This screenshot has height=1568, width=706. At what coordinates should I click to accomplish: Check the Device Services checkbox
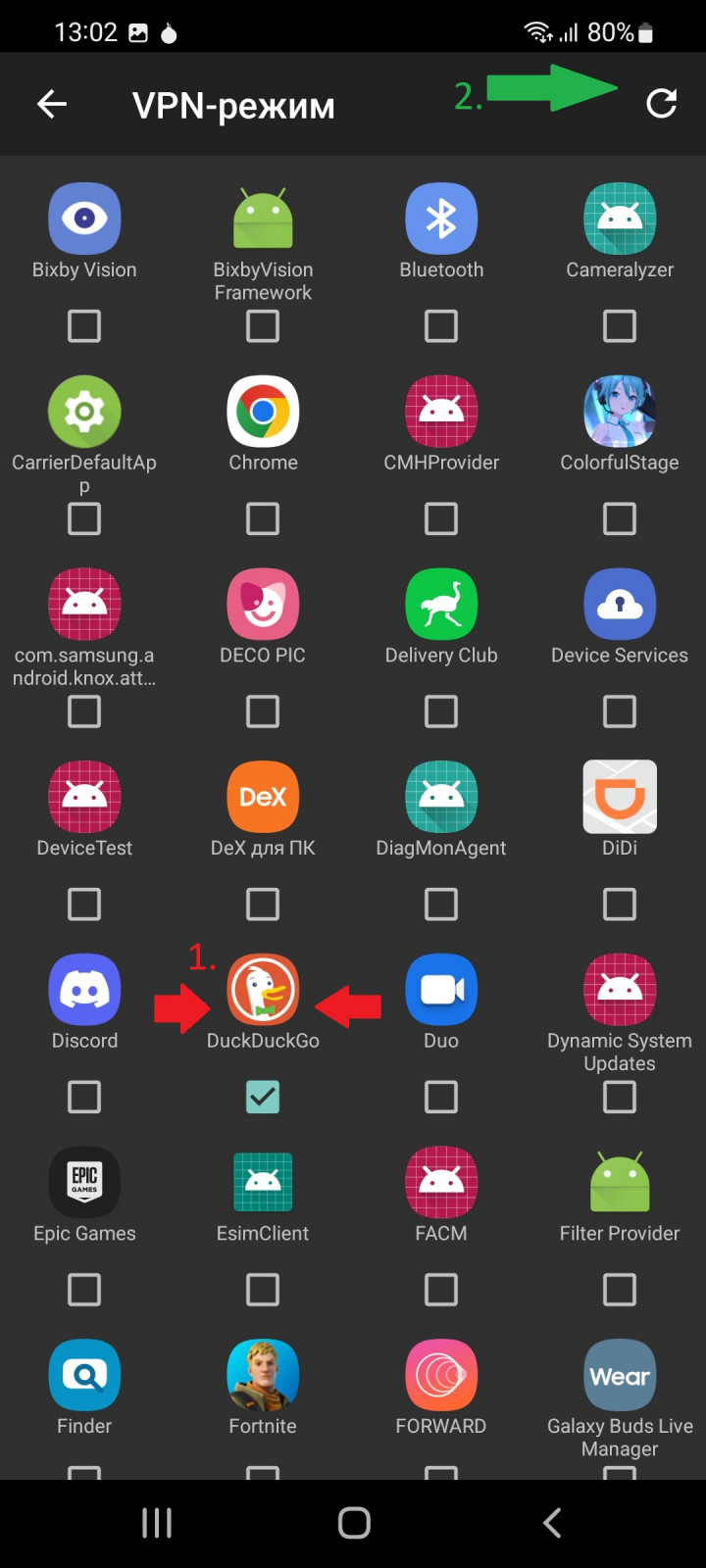click(620, 711)
